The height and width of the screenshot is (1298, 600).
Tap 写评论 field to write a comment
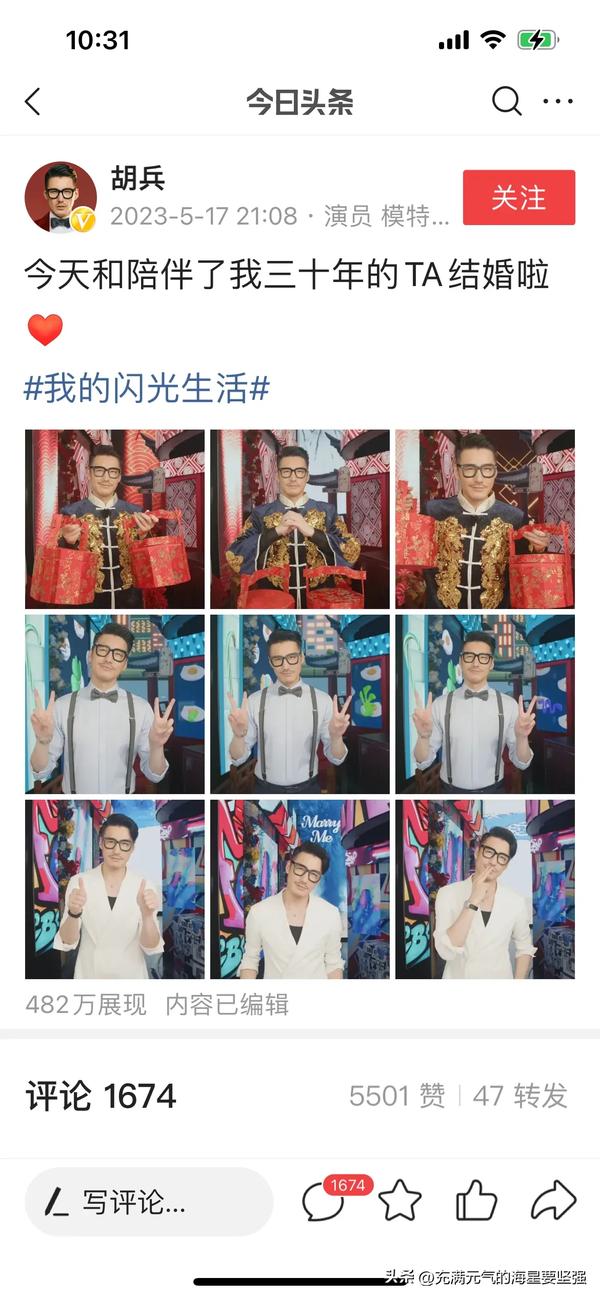click(x=148, y=1202)
